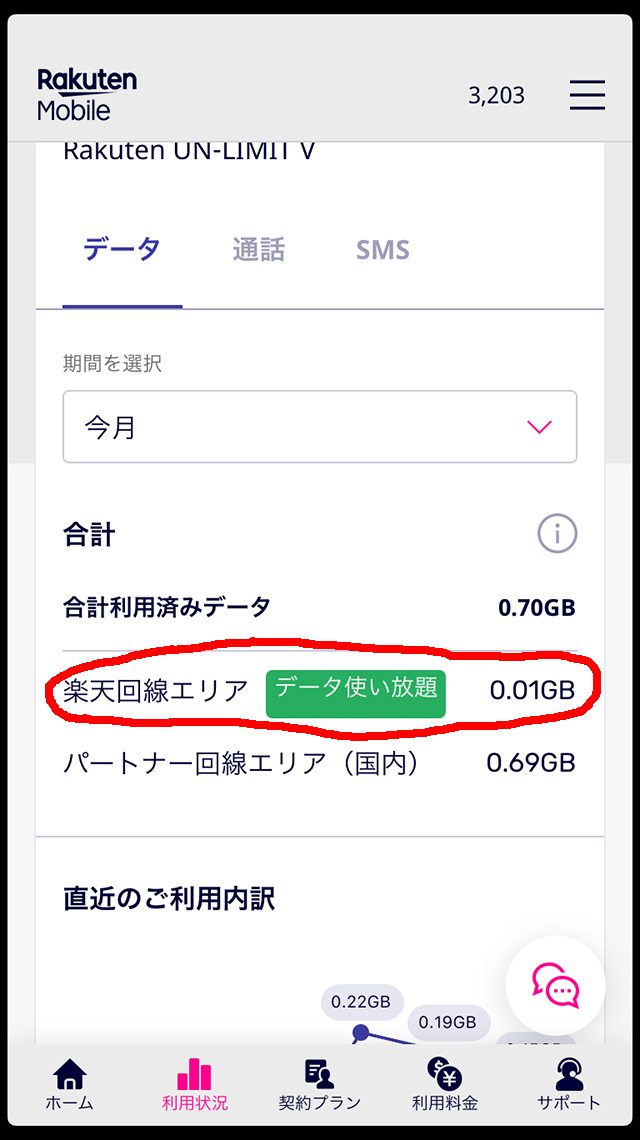
Task: View 利用料金 in bottom navigation
Action: tap(445, 1084)
